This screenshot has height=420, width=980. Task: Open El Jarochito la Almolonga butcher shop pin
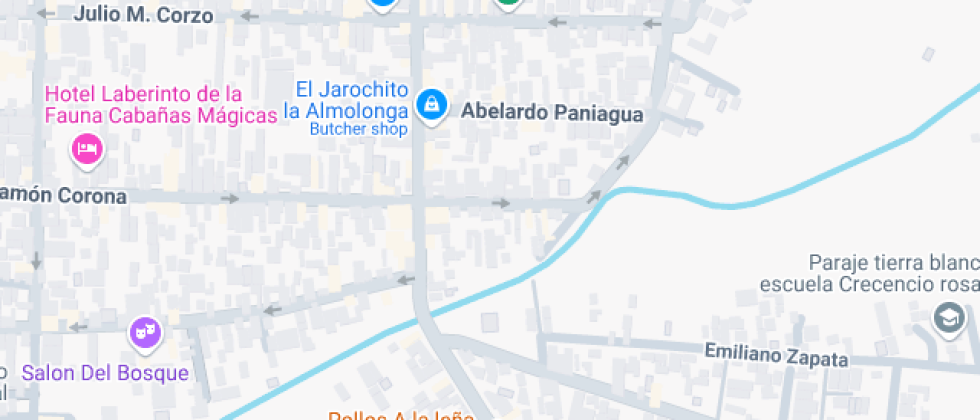(x=431, y=104)
